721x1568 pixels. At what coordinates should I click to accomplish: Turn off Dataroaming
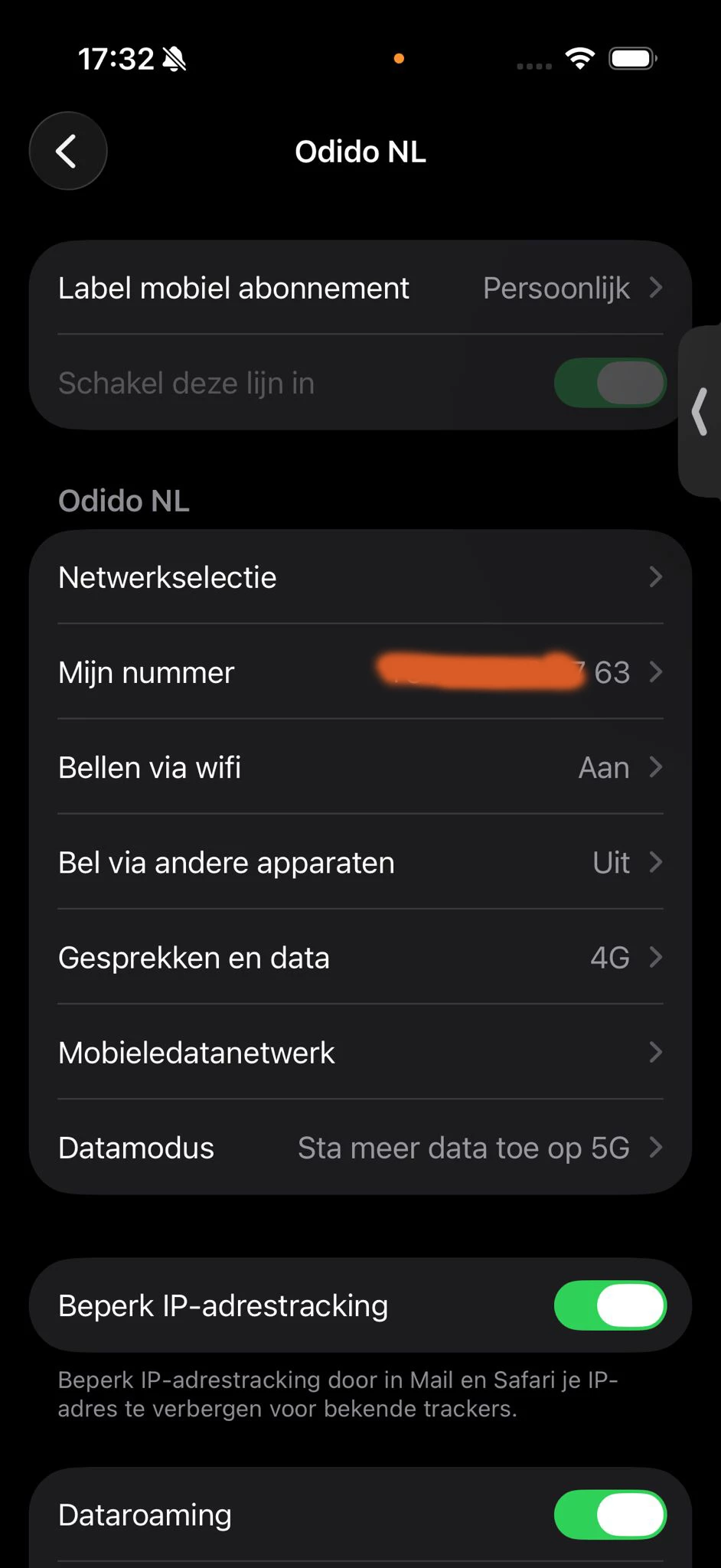point(609,1514)
